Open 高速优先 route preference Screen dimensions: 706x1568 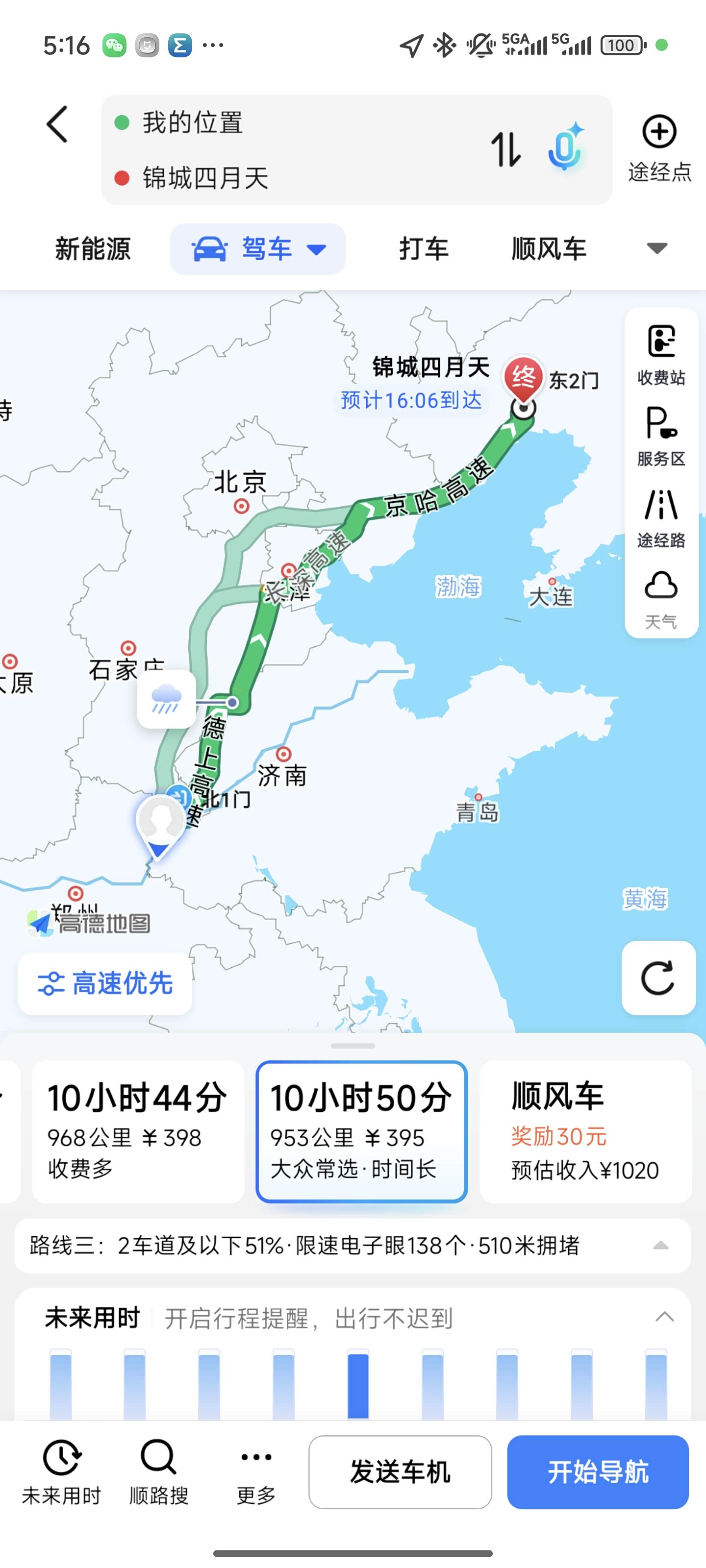point(105,983)
